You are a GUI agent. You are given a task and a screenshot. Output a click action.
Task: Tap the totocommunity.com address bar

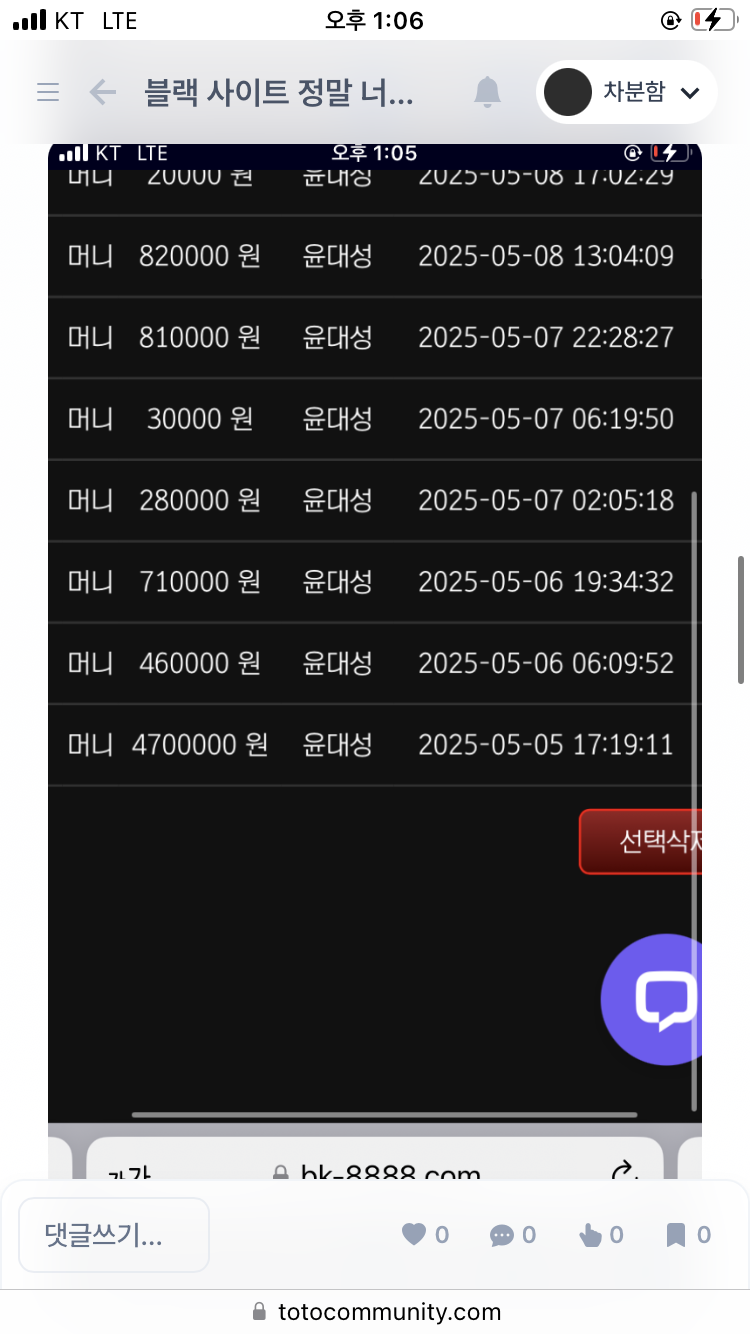(x=375, y=1311)
